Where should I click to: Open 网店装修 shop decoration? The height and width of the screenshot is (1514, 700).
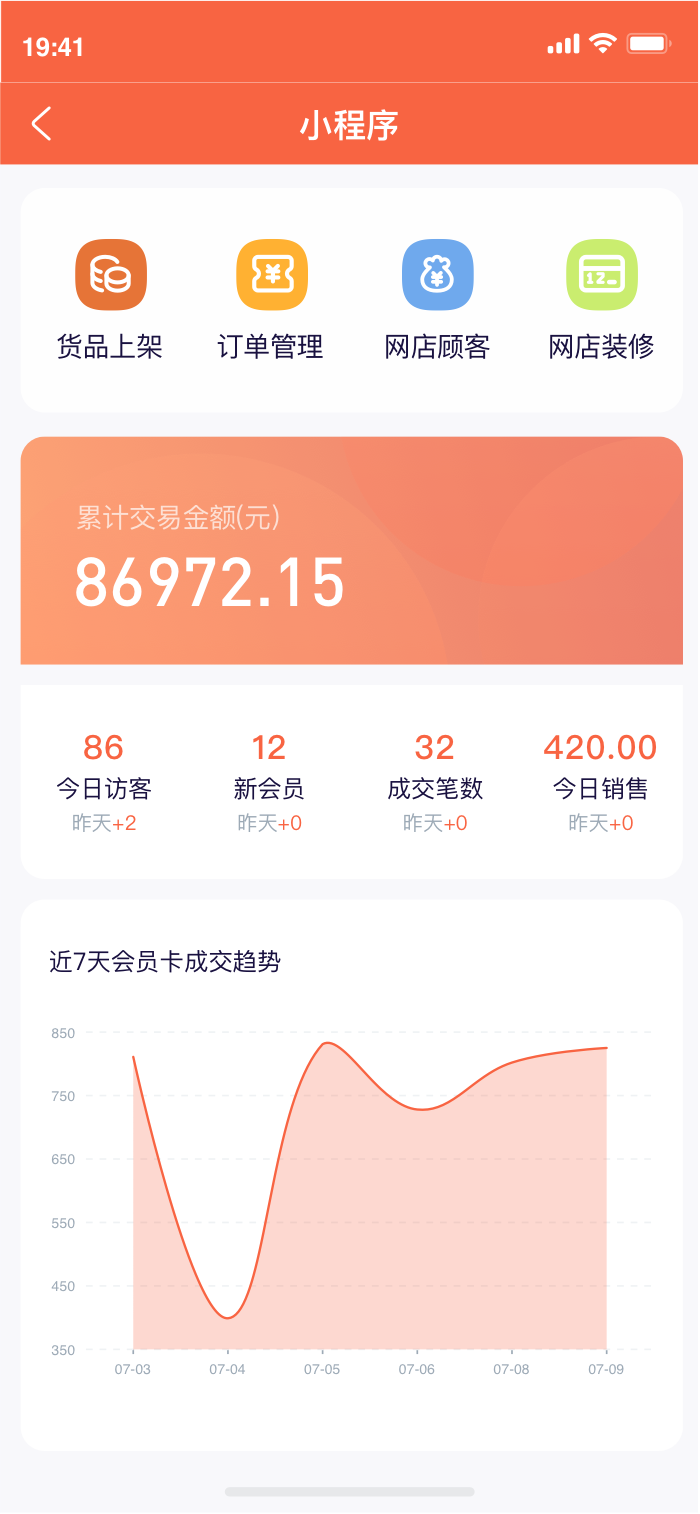(x=601, y=275)
